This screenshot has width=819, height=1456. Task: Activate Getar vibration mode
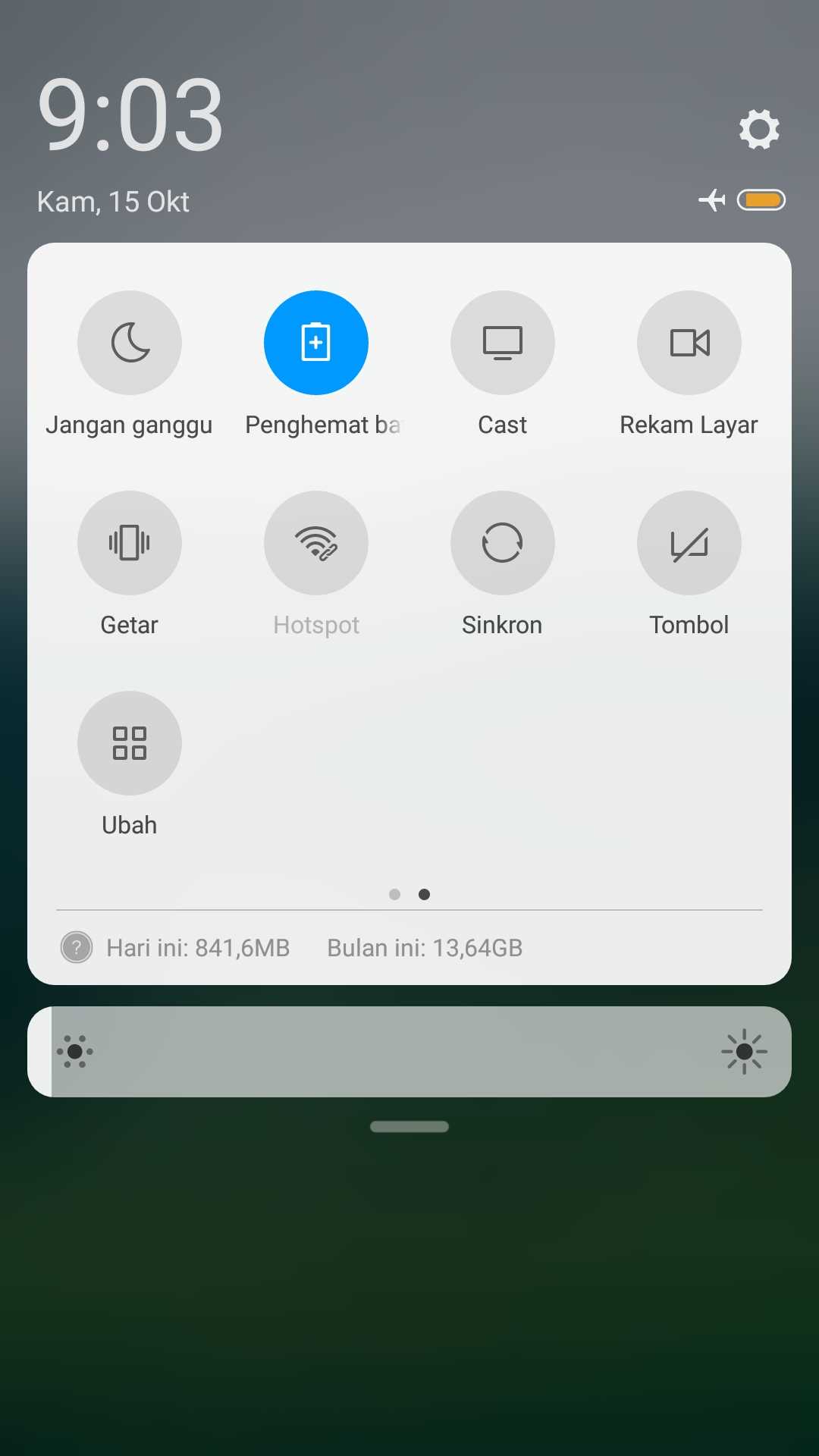(129, 543)
